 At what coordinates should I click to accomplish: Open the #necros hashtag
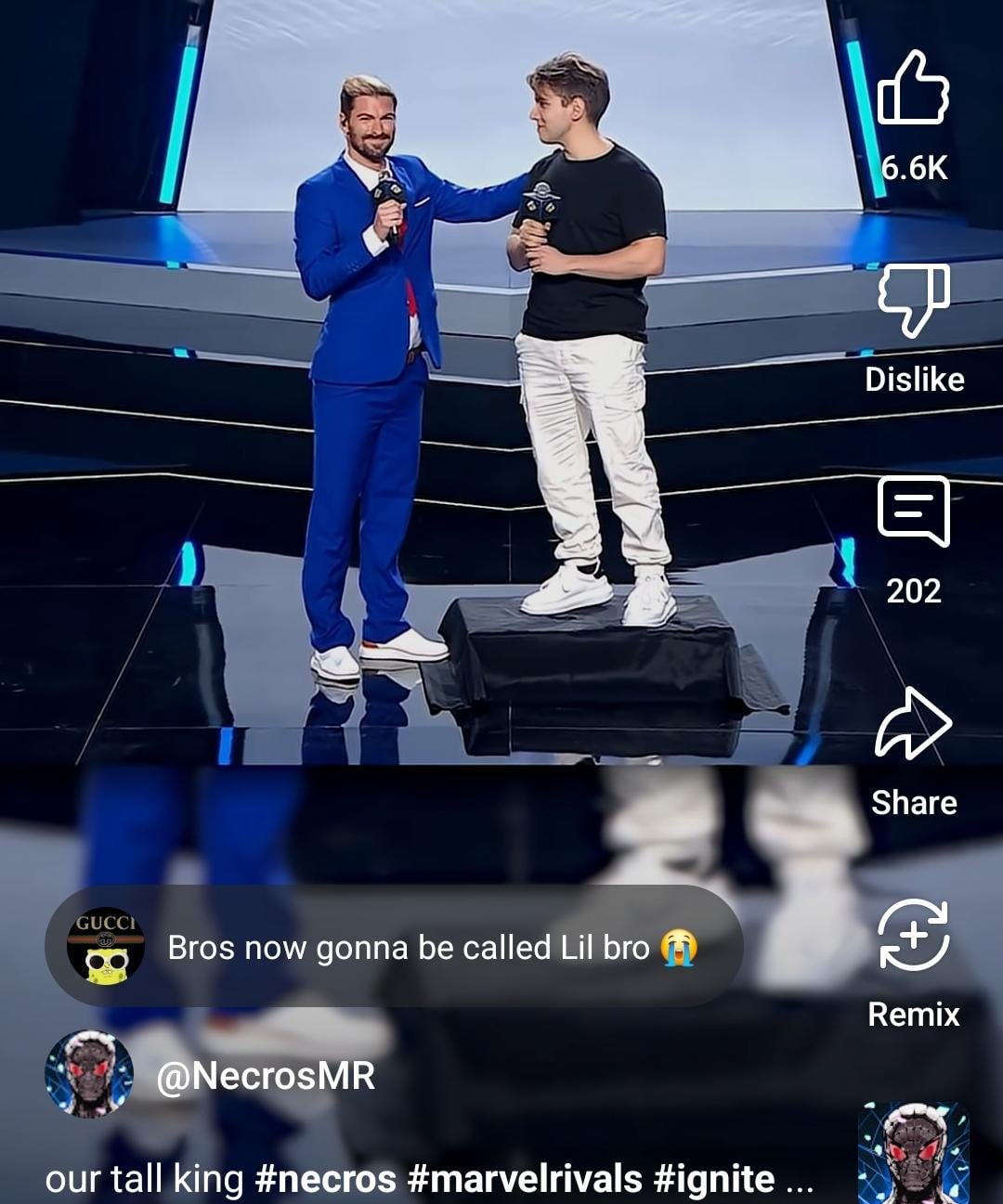[325, 1179]
